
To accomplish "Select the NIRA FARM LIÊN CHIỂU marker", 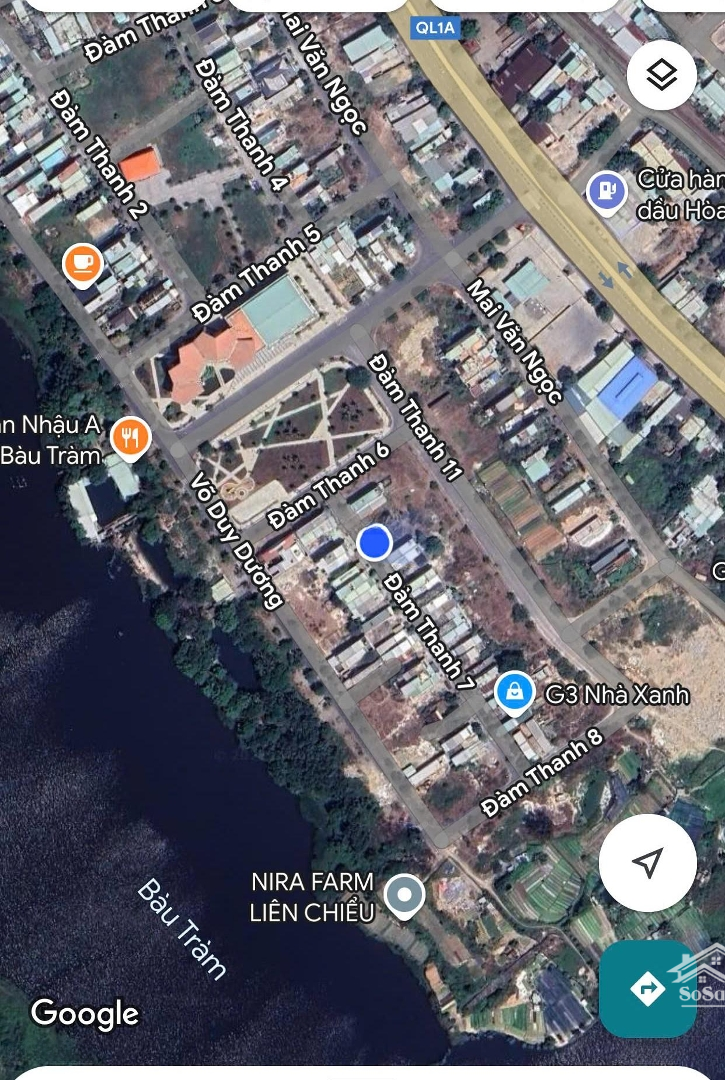I will (x=404, y=895).
